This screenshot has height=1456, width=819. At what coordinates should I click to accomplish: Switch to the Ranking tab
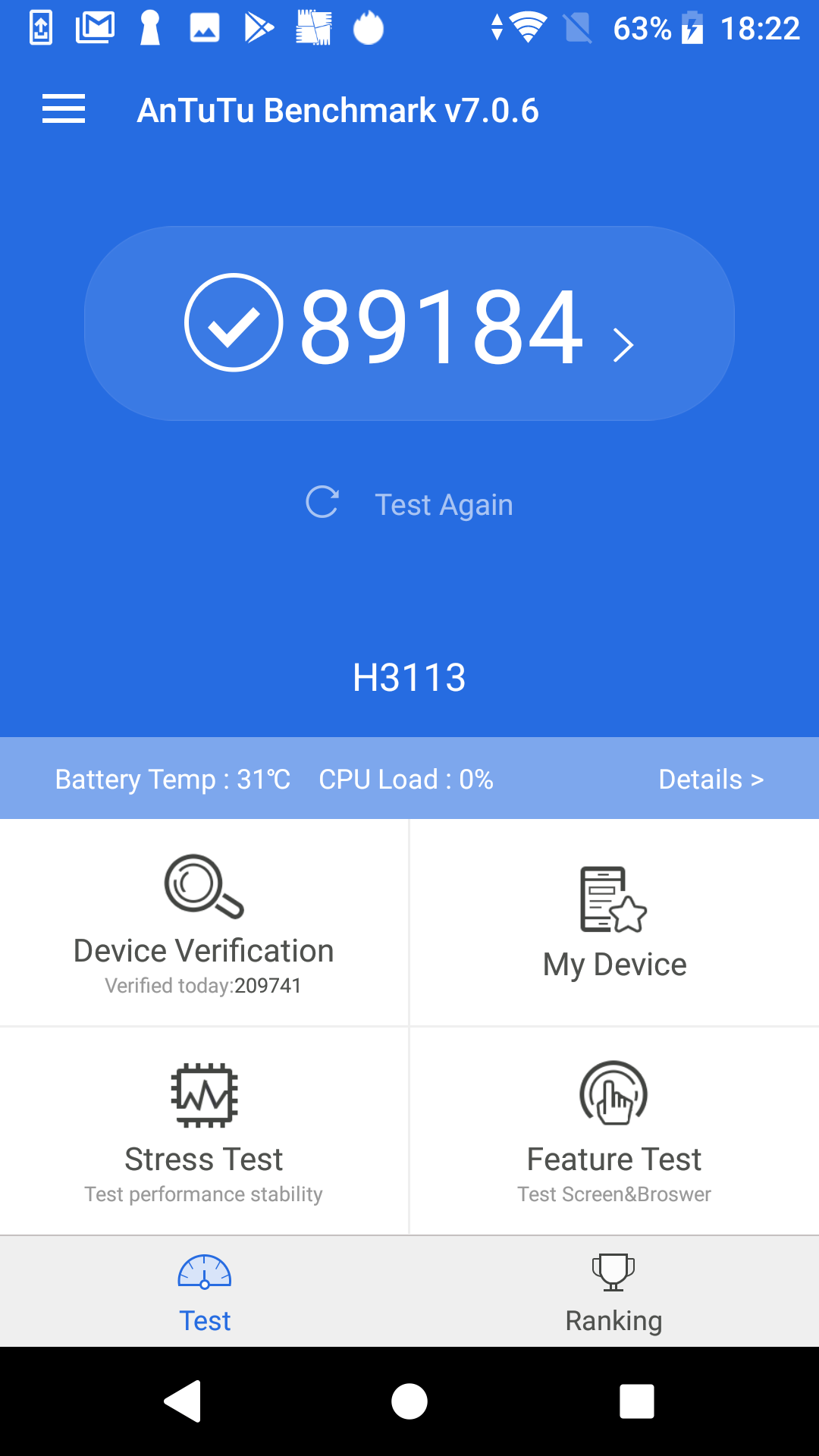[x=614, y=1292]
